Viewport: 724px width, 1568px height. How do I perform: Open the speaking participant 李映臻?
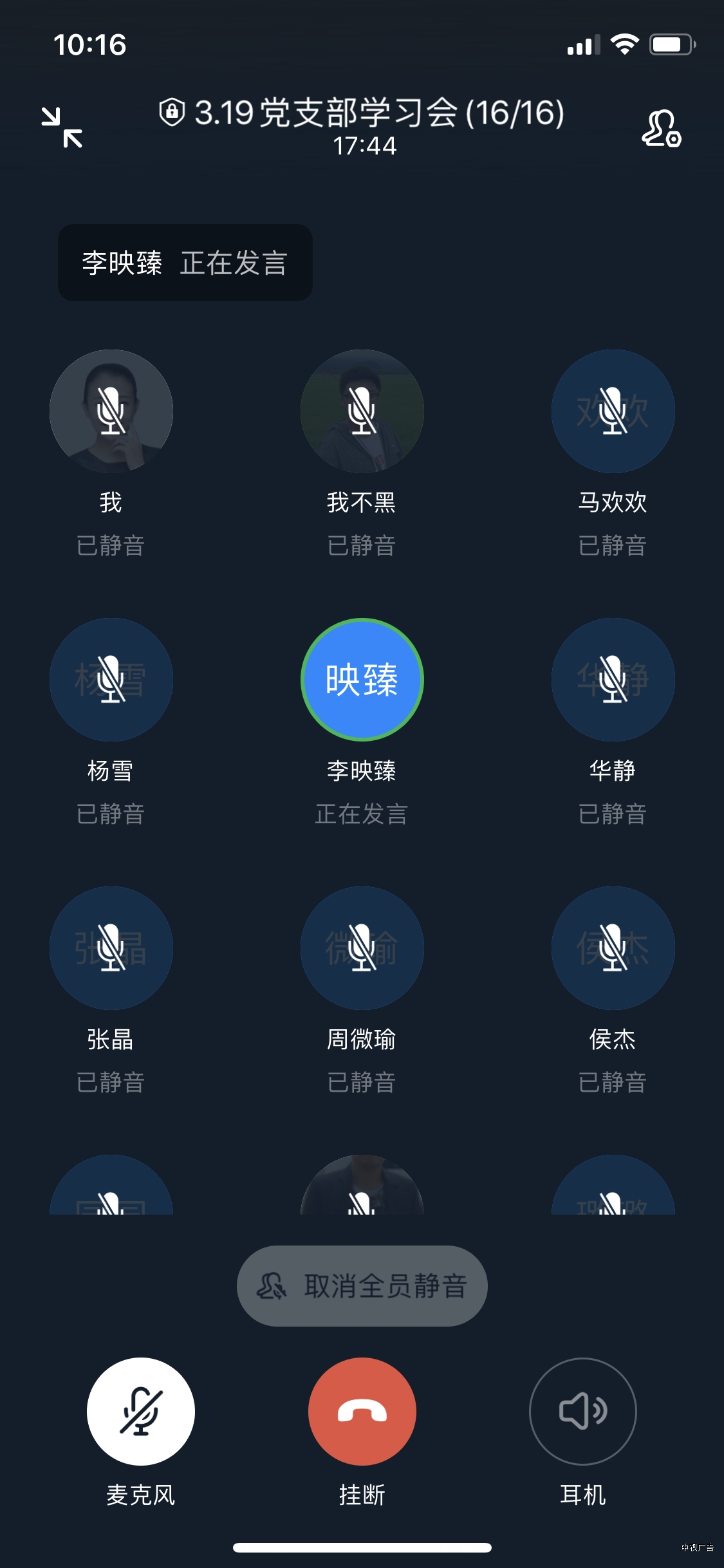tap(362, 680)
